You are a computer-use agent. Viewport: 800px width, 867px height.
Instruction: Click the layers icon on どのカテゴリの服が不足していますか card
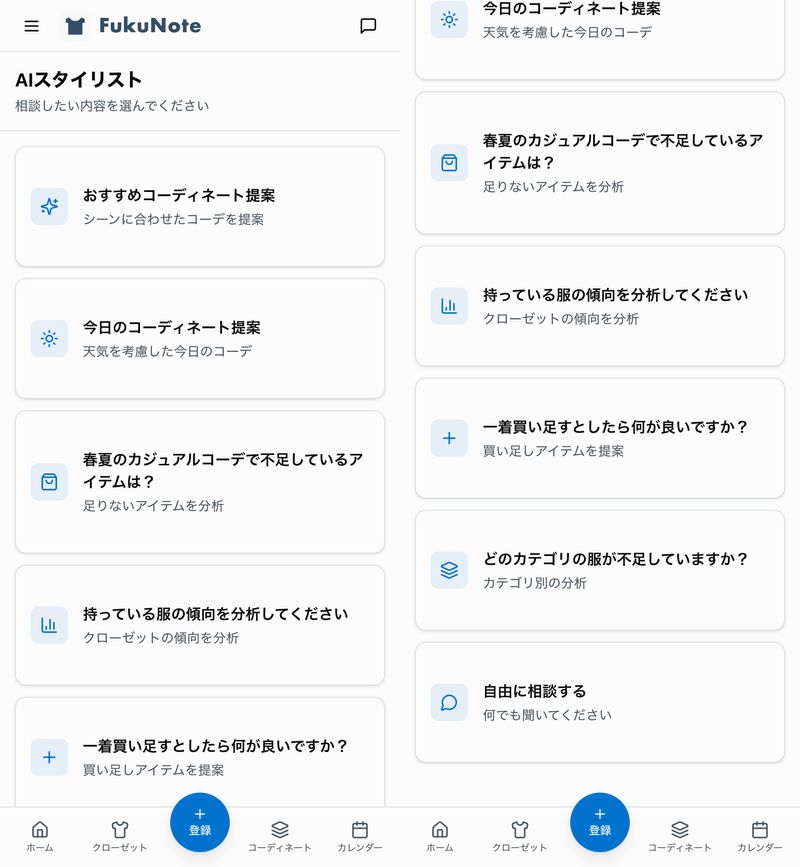click(x=449, y=570)
